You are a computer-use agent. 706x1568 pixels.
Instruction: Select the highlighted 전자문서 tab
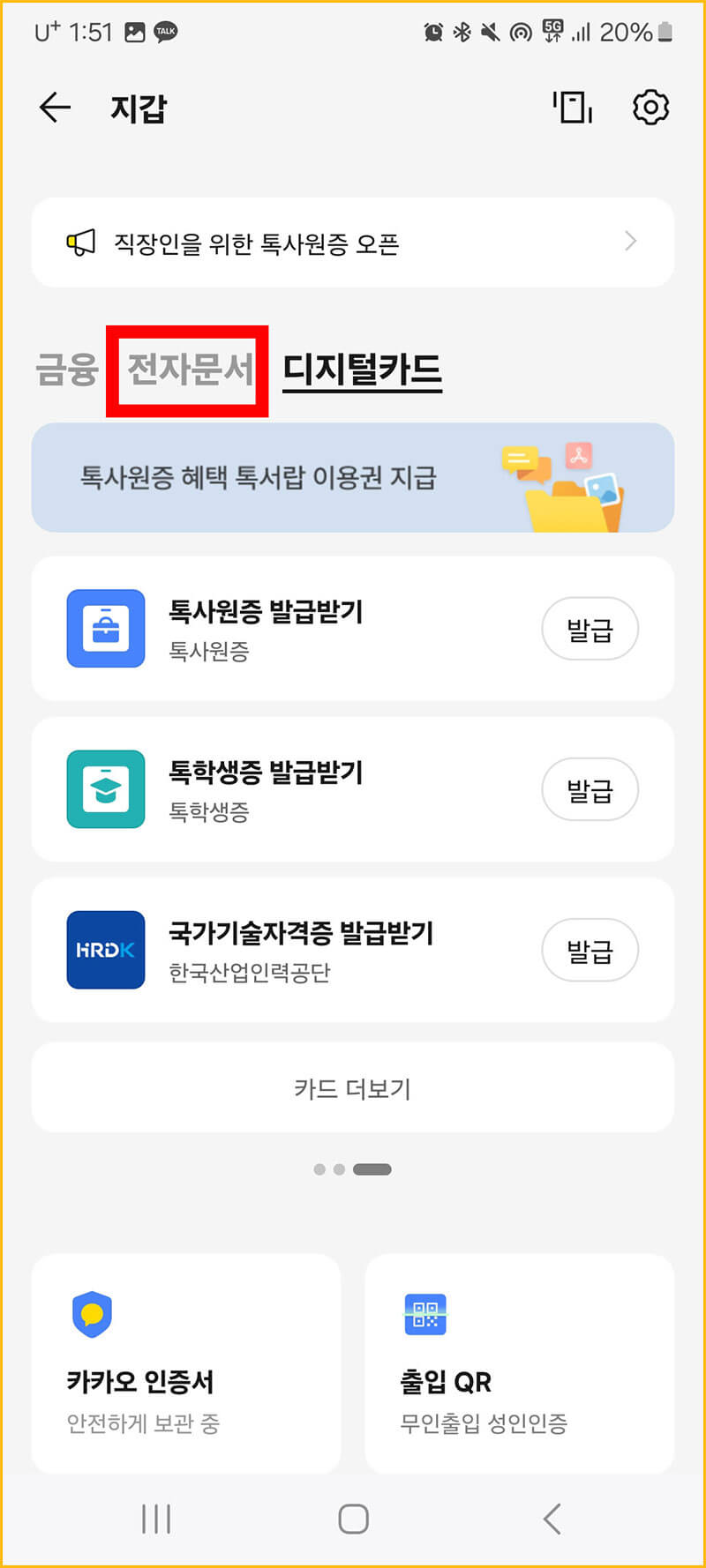187,369
